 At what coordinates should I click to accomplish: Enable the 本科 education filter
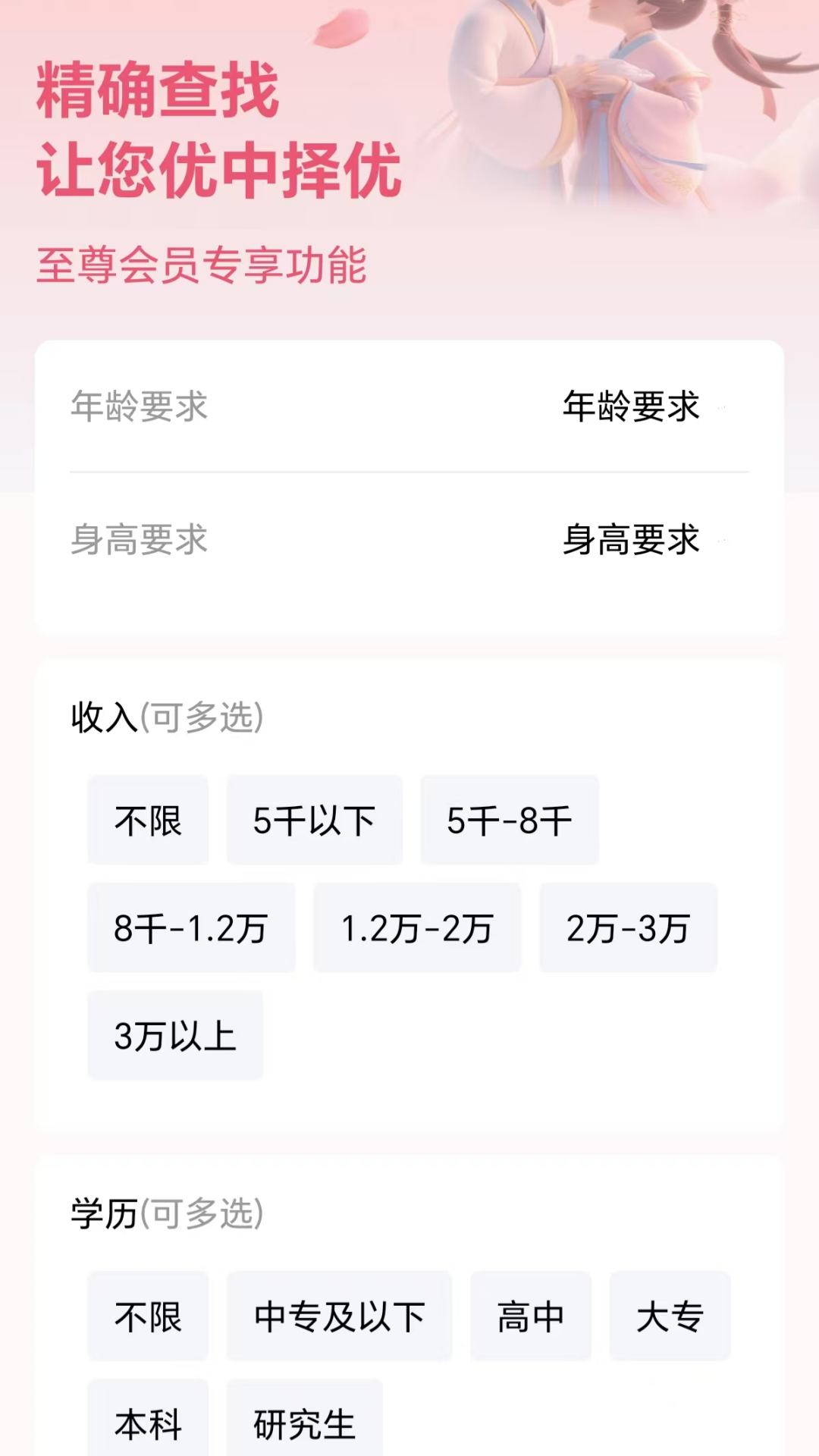click(x=148, y=1424)
